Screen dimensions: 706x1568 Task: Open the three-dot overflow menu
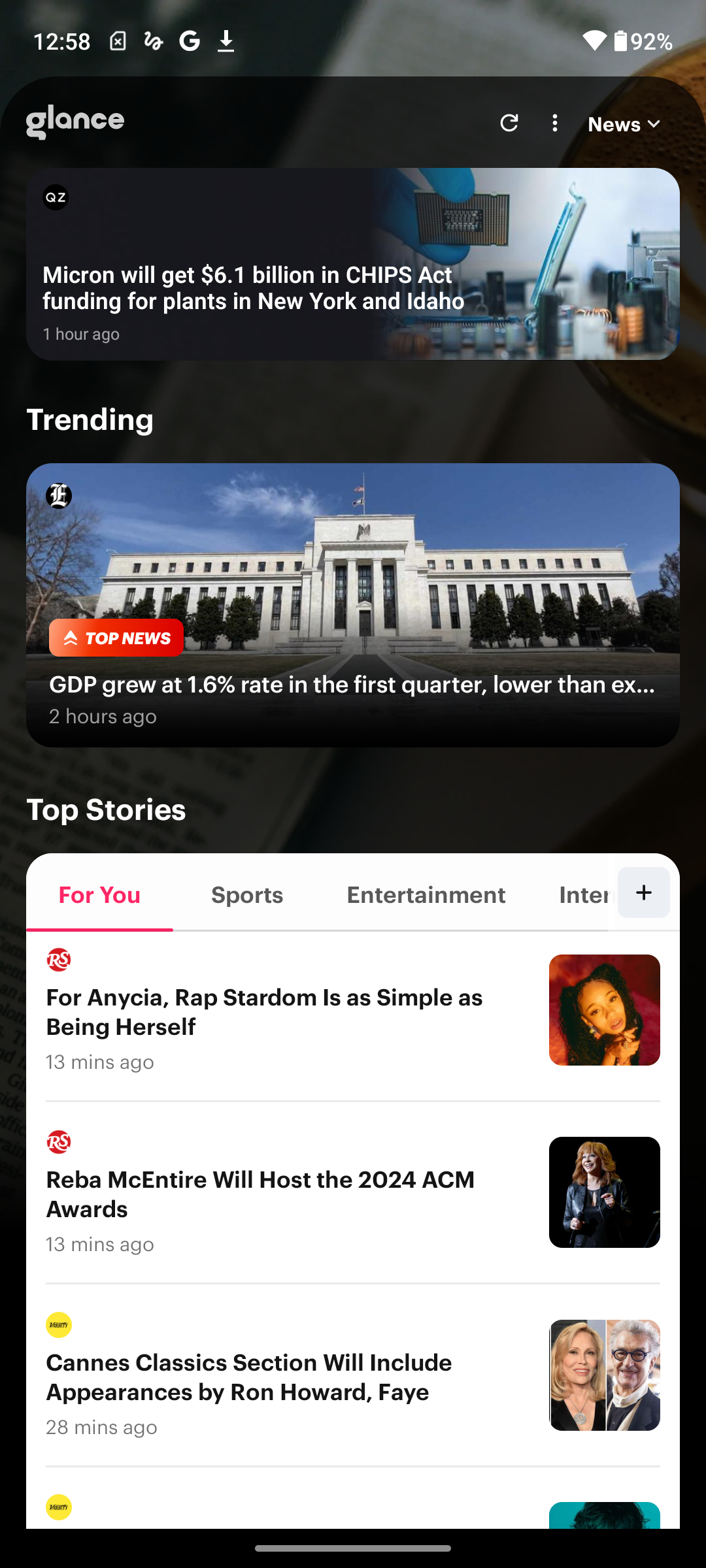pyautogui.click(x=554, y=123)
